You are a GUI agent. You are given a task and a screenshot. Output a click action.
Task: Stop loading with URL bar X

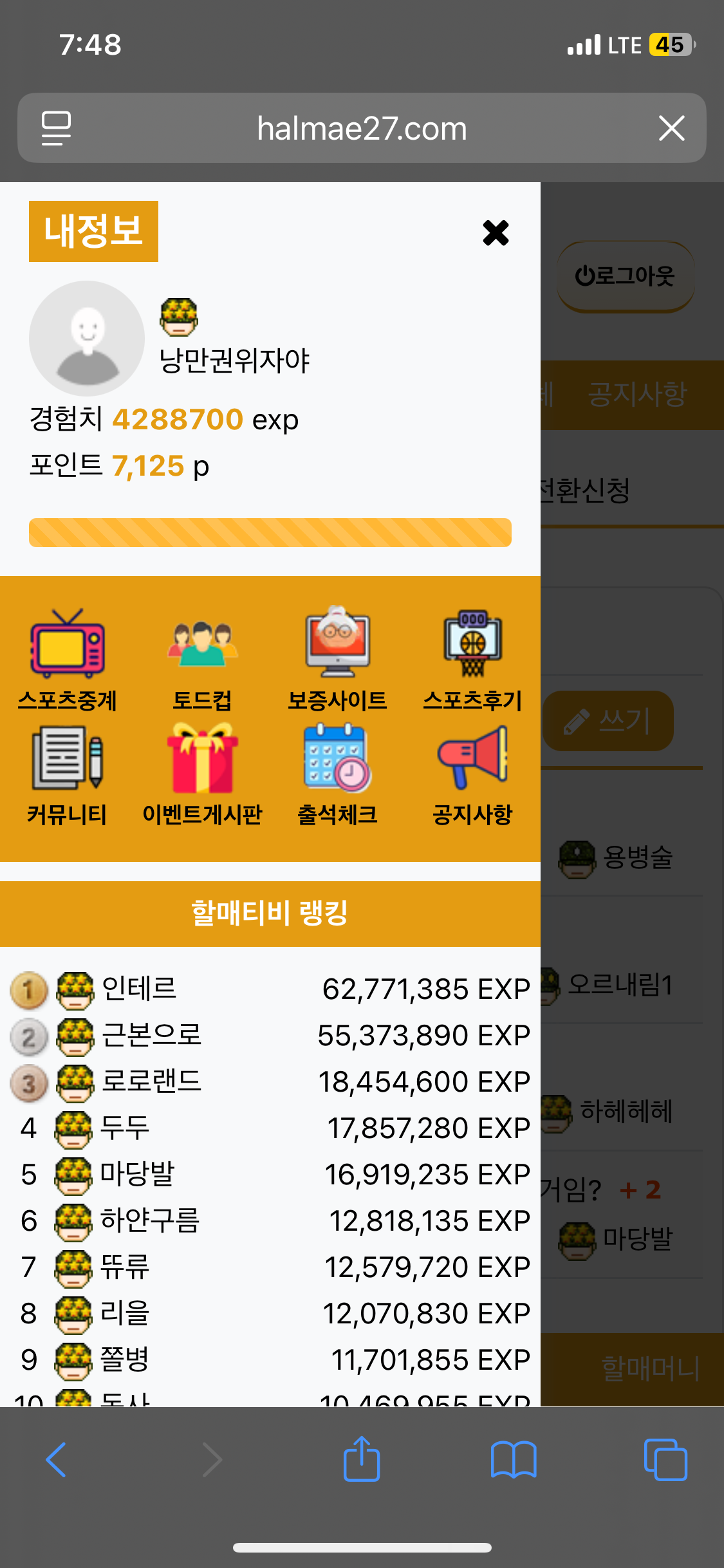pyautogui.click(x=671, y=128)
